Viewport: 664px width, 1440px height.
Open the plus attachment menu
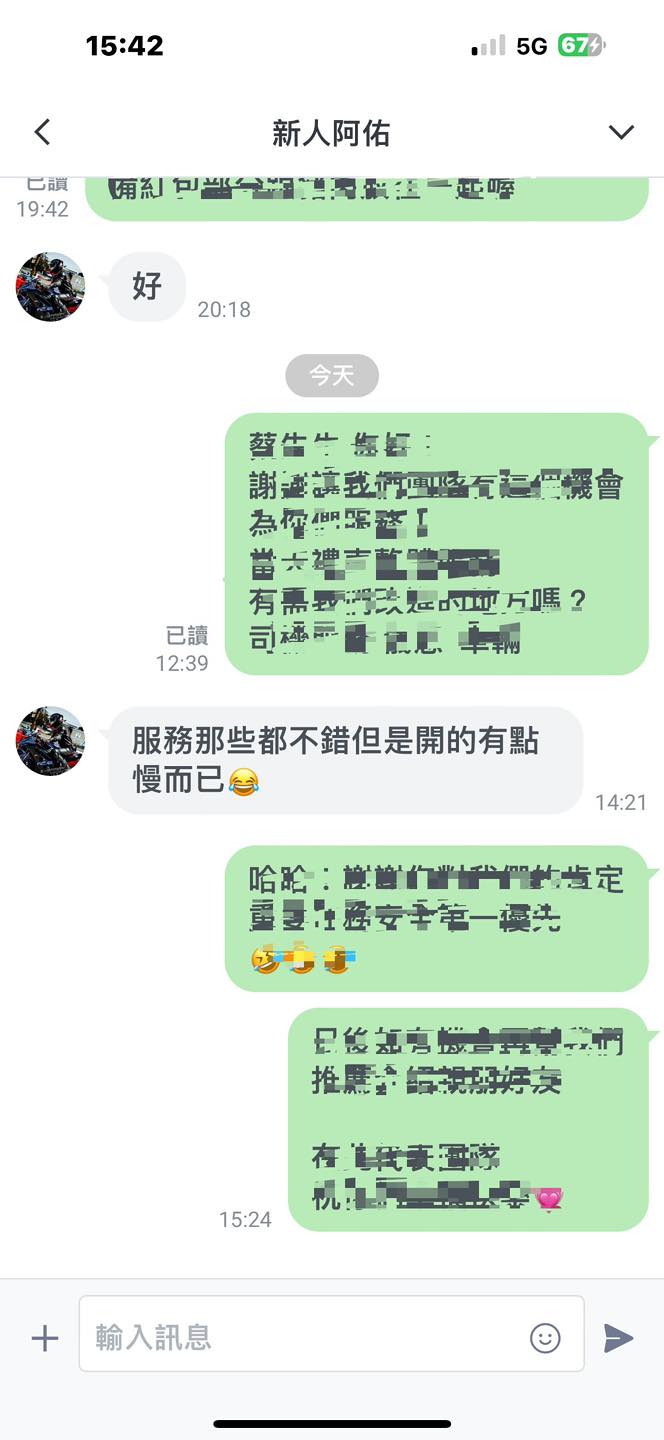tap(45, 1338)
